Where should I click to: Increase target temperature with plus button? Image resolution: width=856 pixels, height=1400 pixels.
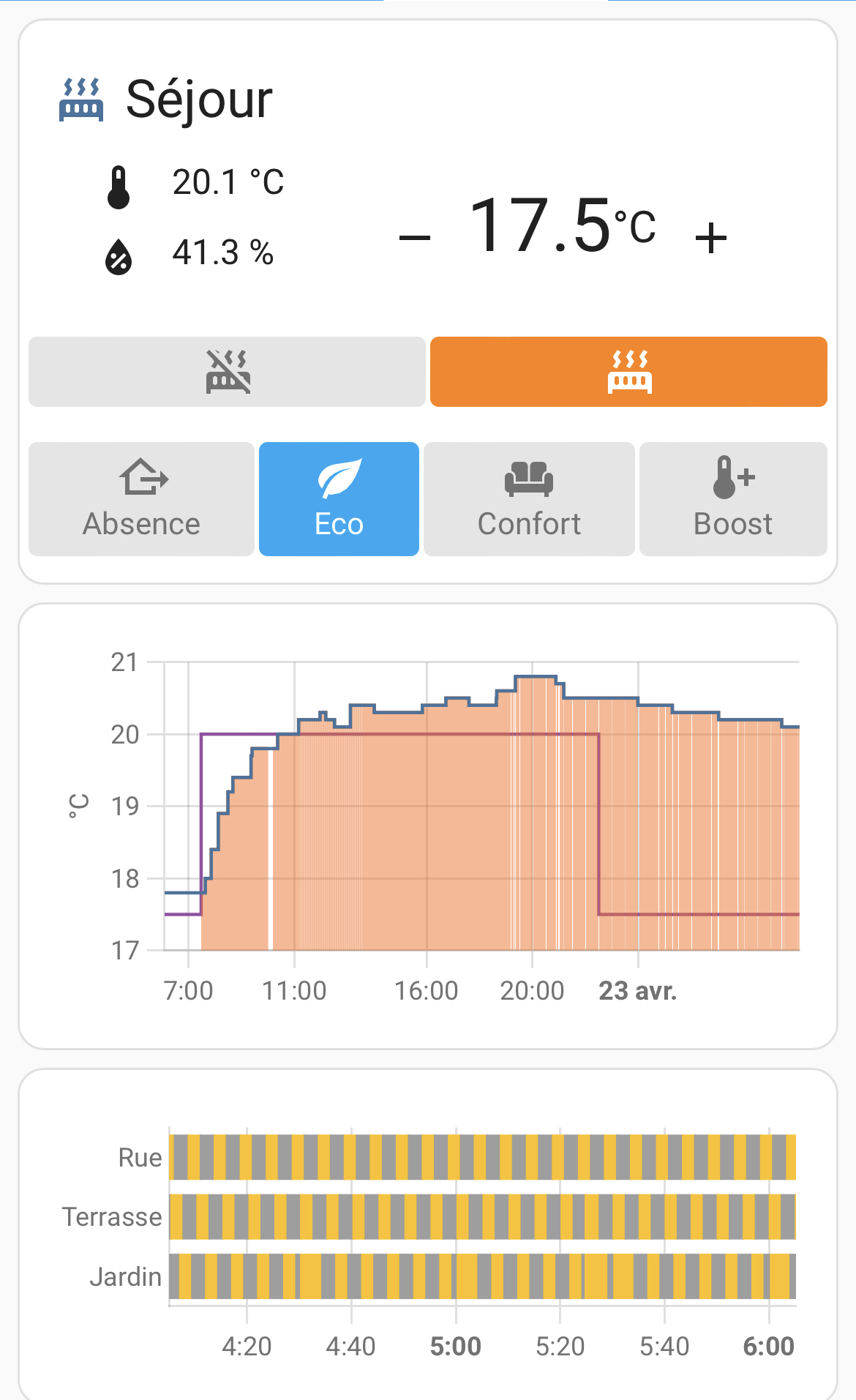coord(710,237)
